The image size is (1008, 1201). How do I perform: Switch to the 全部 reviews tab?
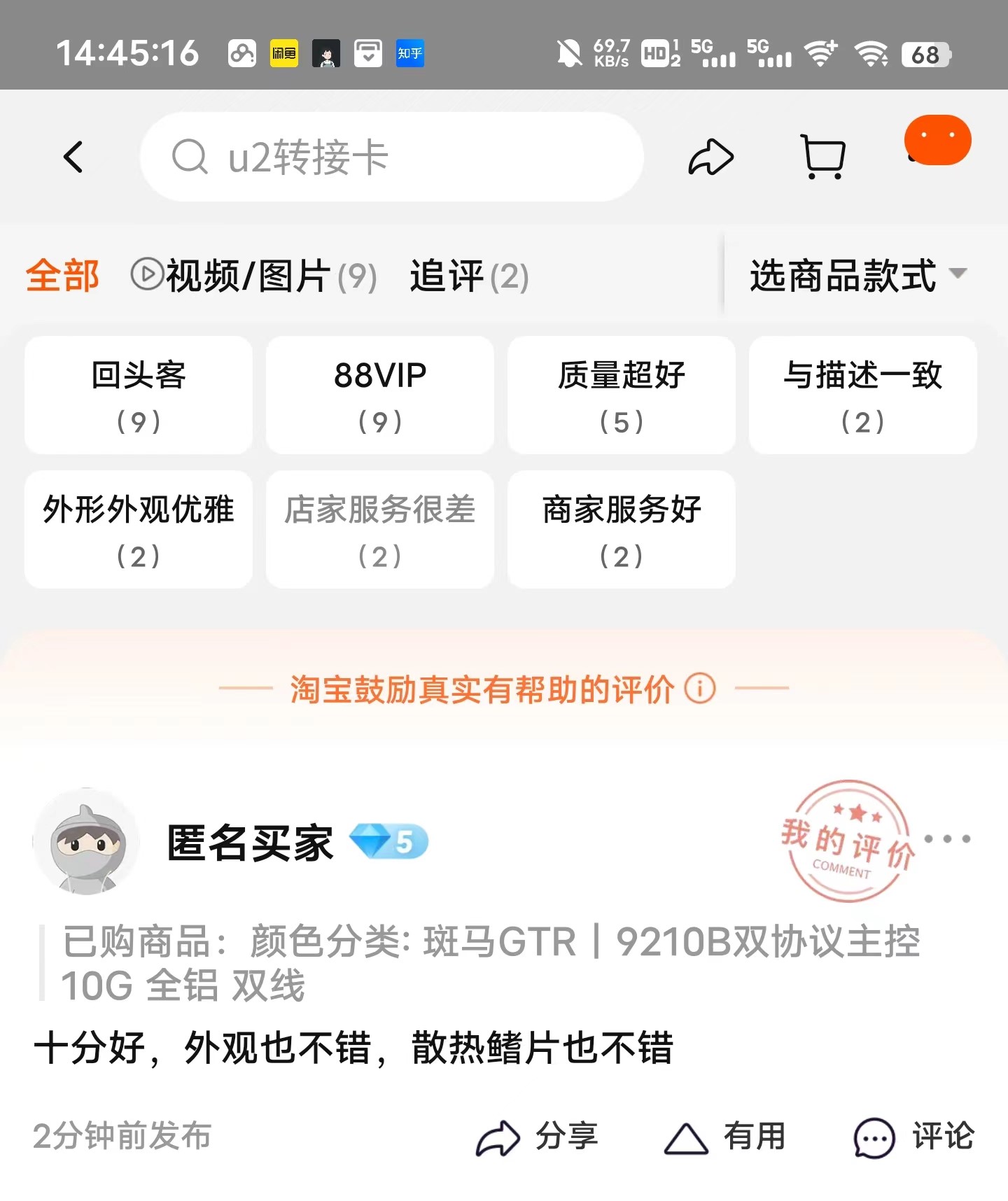pos(62,276)
